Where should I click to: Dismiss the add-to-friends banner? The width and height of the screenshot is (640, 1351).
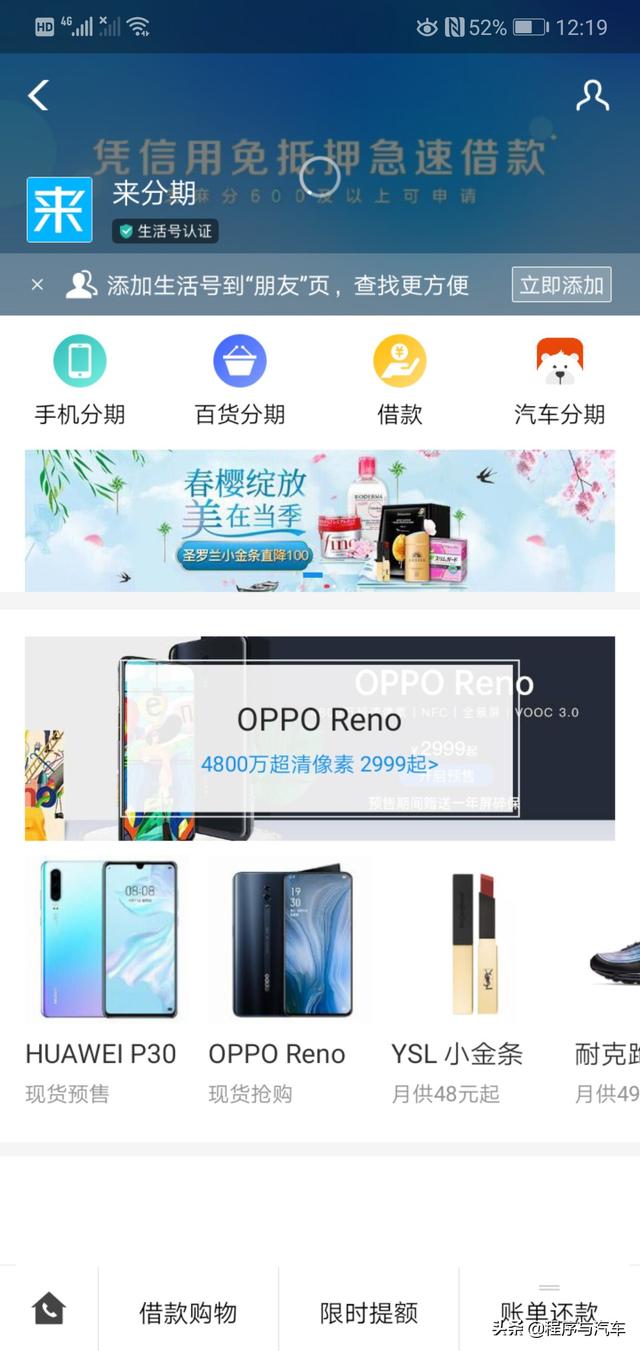point(37,285)
